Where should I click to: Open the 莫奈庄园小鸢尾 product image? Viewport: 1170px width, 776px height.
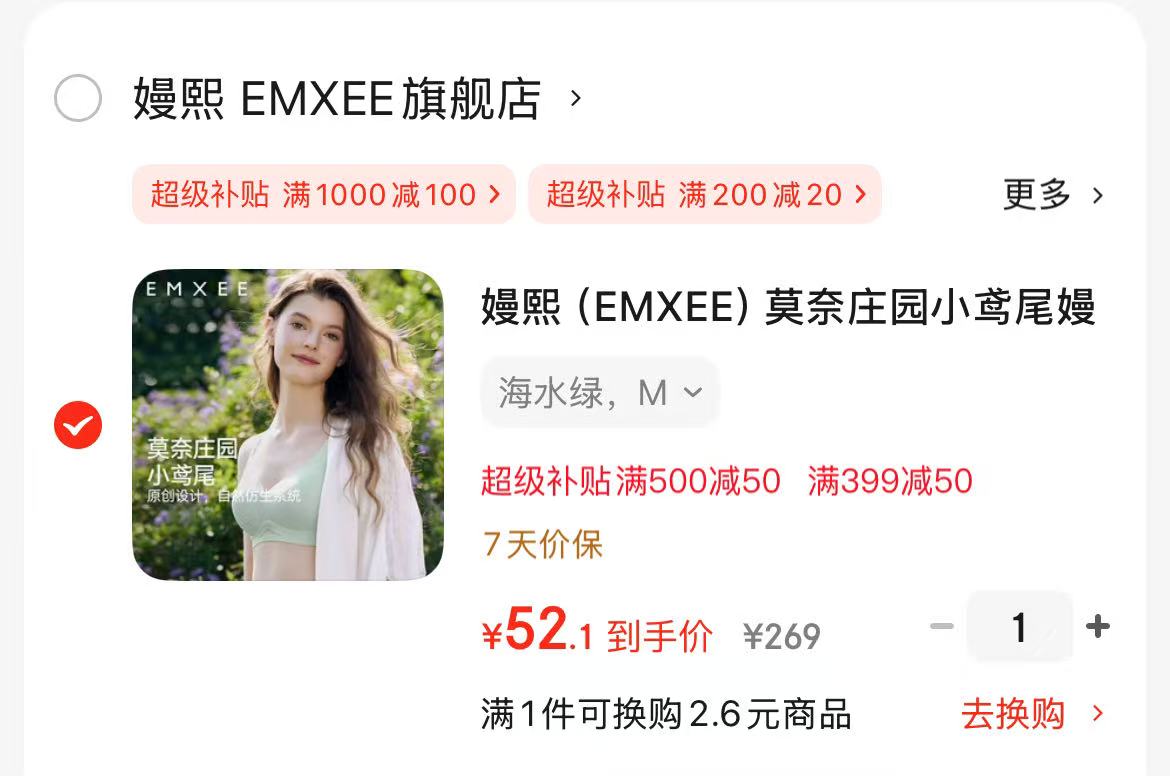click(x=288, y=425)
